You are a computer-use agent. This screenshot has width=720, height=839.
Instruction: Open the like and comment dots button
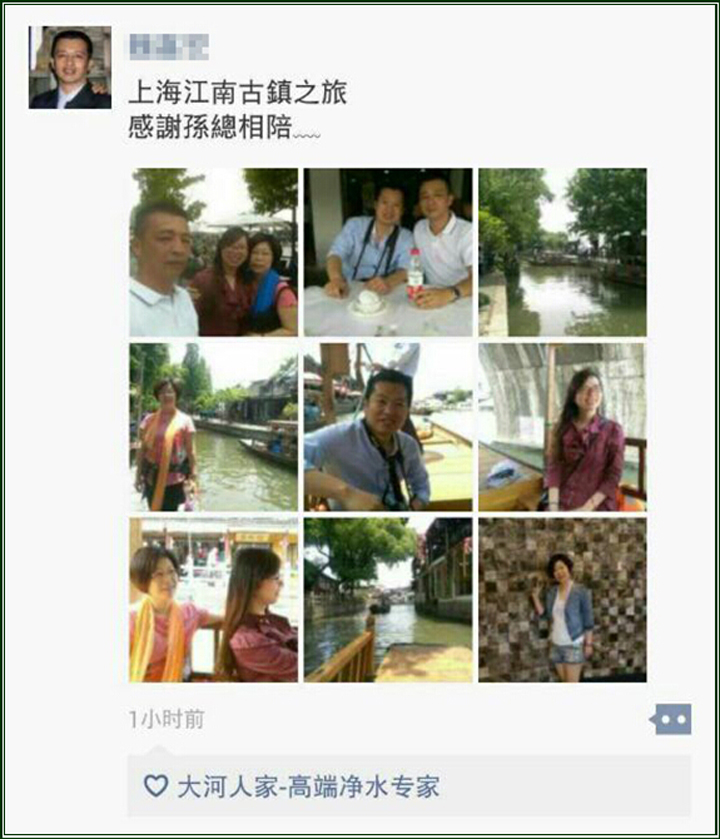point(670,719)
